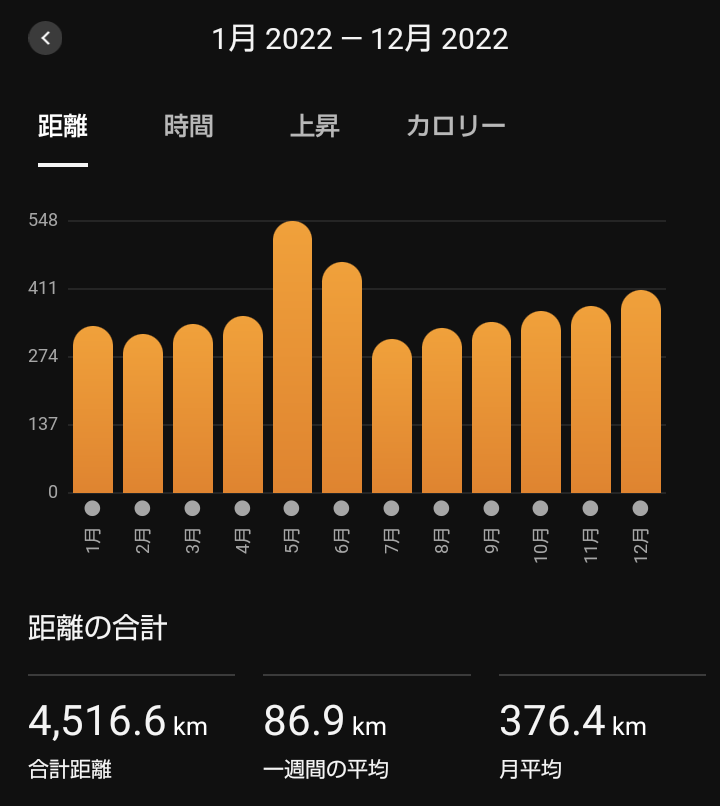Screen dimensions: 720x806
Task: Show the カロリー tab
Action: tap(456, 127)
